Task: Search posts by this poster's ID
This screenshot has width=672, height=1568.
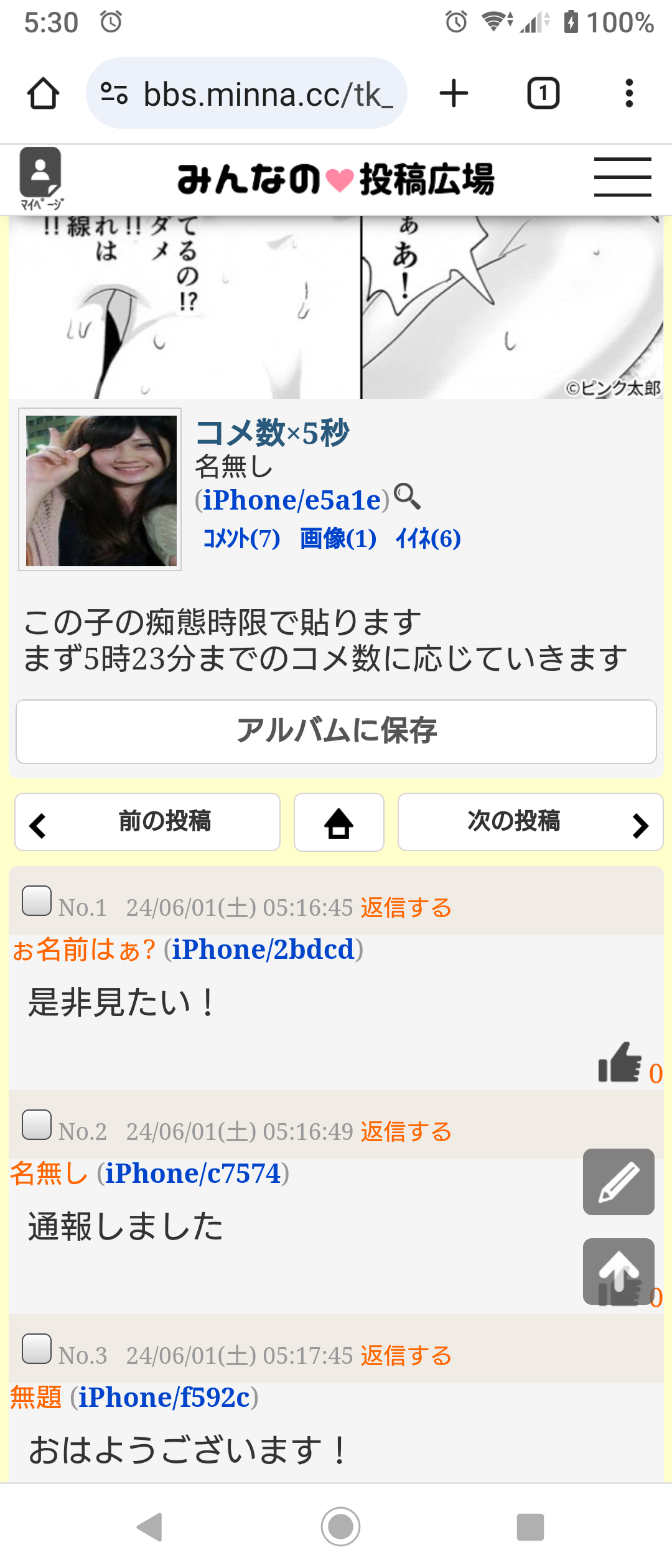Action: pos(408,497)
